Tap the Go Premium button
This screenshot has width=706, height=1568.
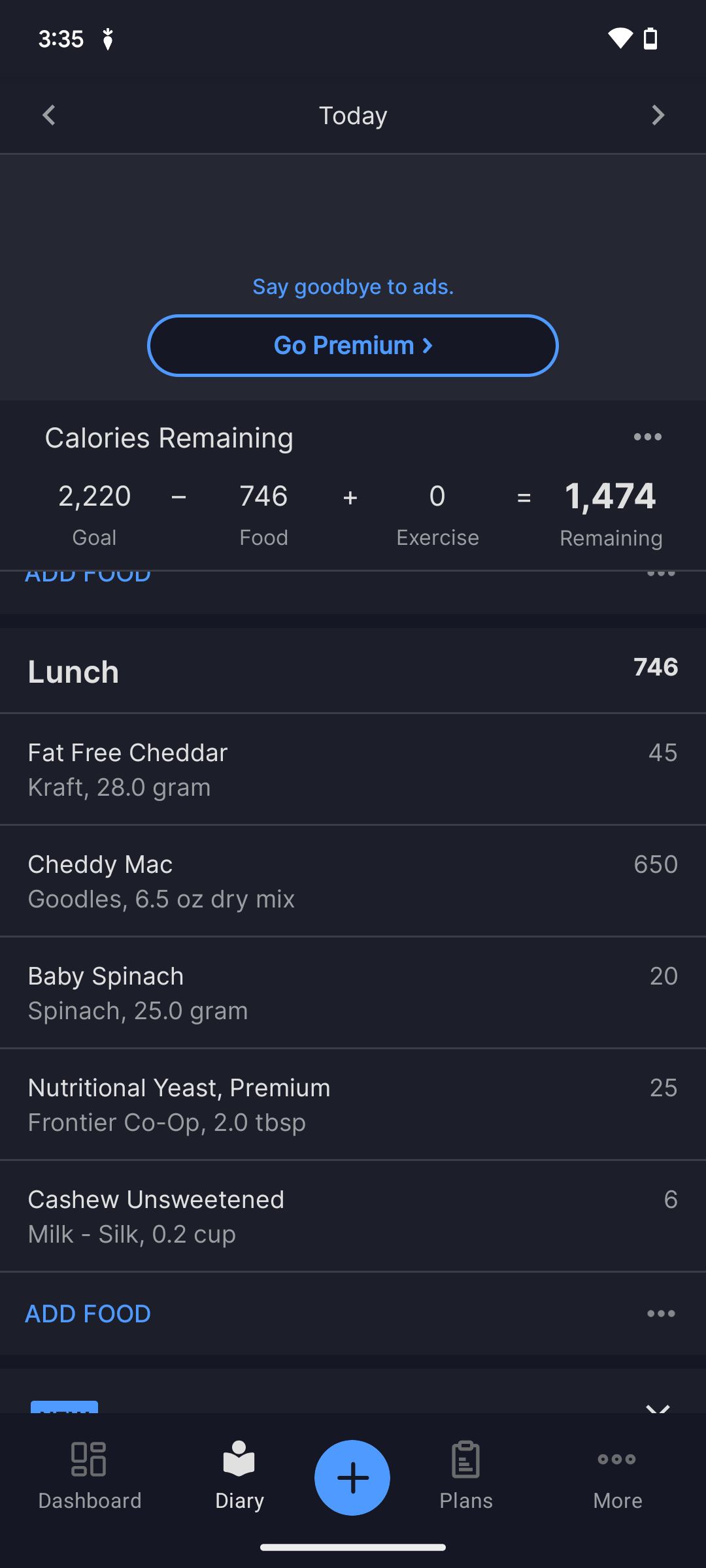(x=353, y=346)
